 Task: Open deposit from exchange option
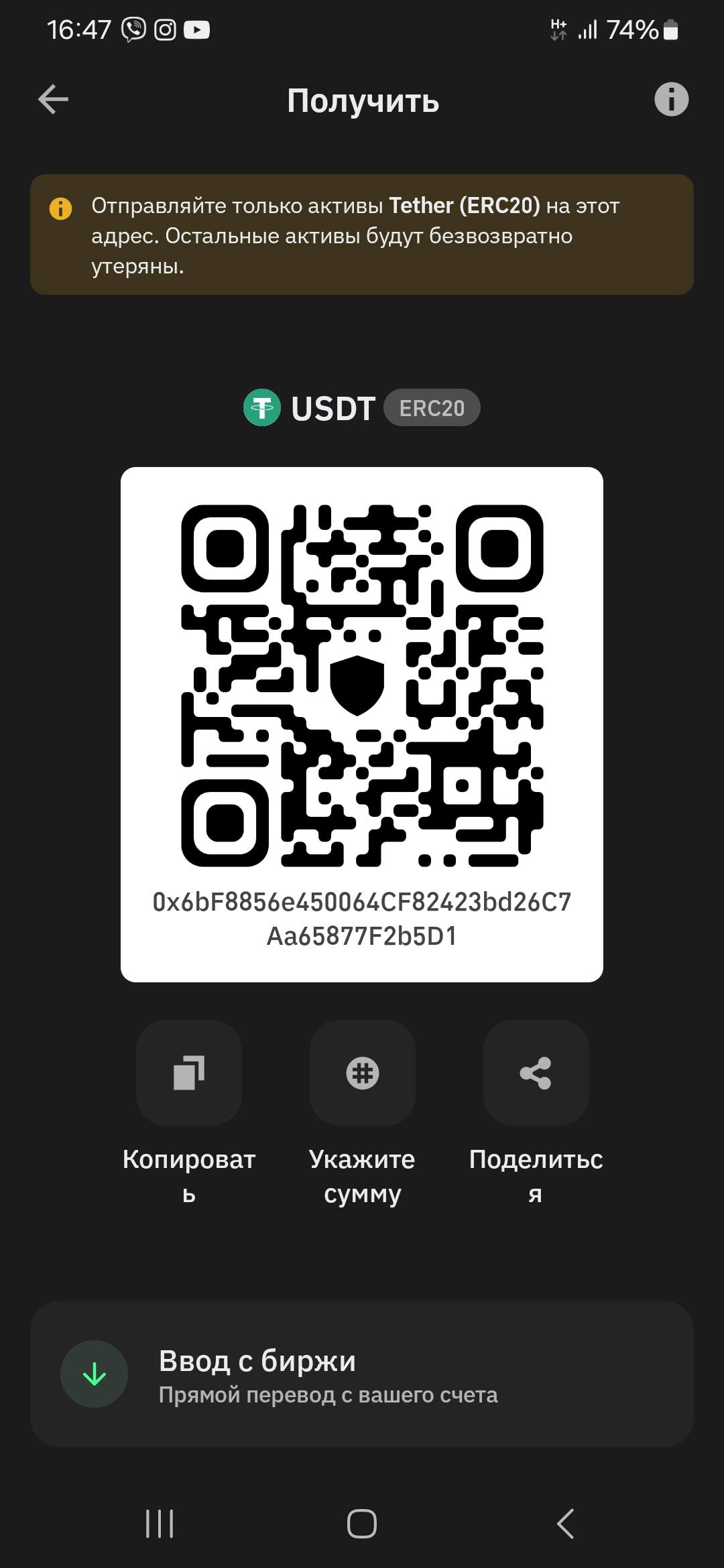pos(362,1374)
